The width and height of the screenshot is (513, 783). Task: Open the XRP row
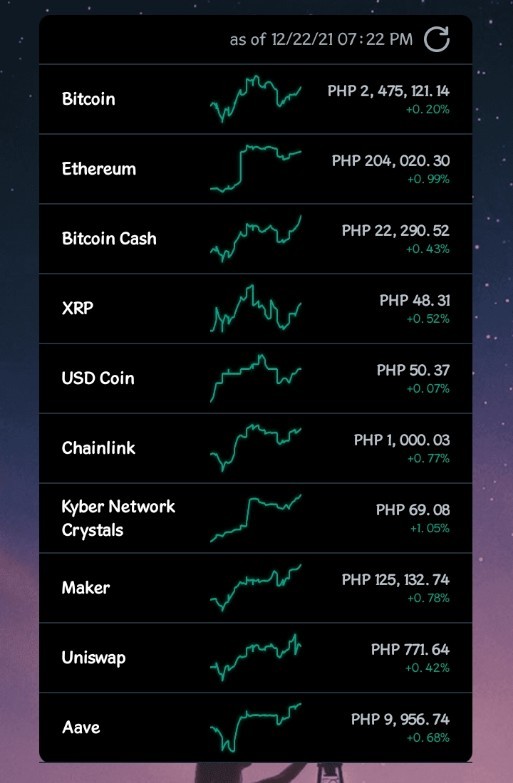(256, 309)
